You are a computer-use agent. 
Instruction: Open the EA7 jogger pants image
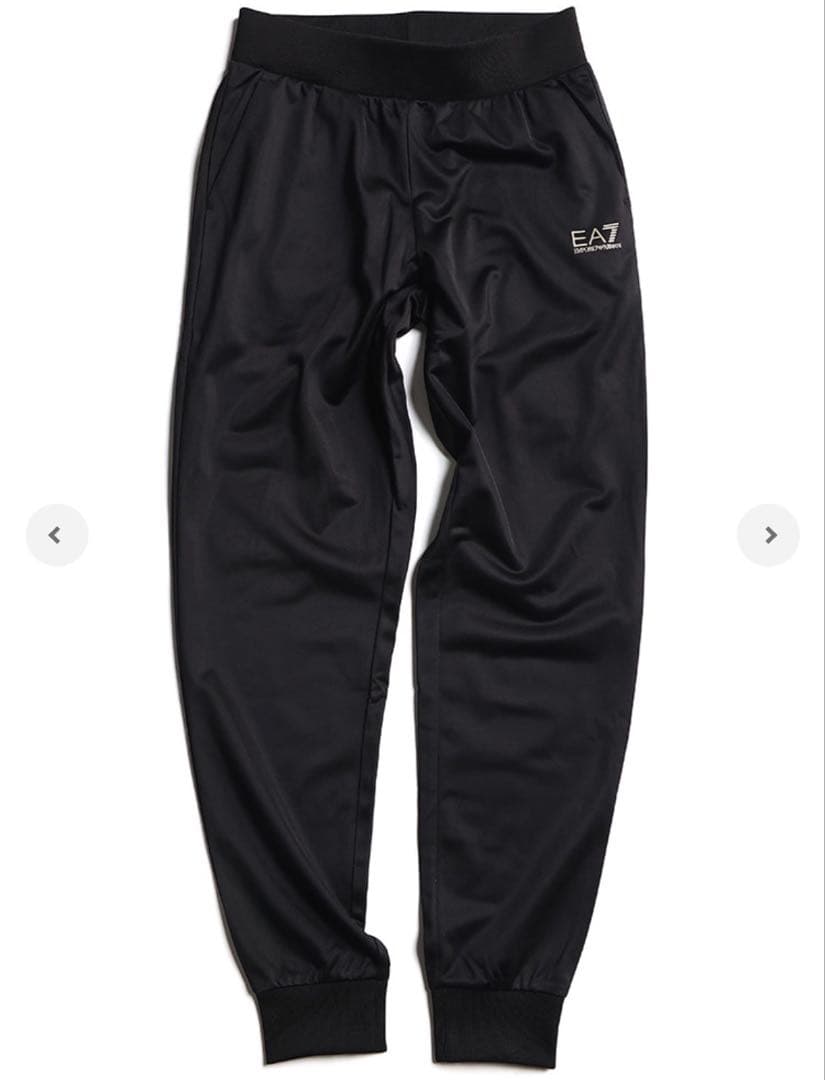pyautogui.click(x=412, y=500)
